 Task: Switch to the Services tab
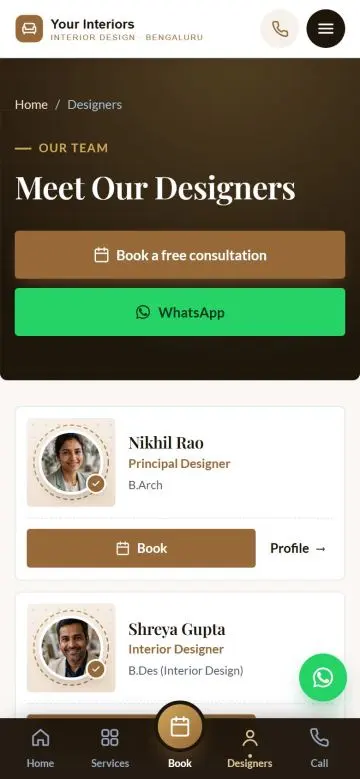[110, 748]
